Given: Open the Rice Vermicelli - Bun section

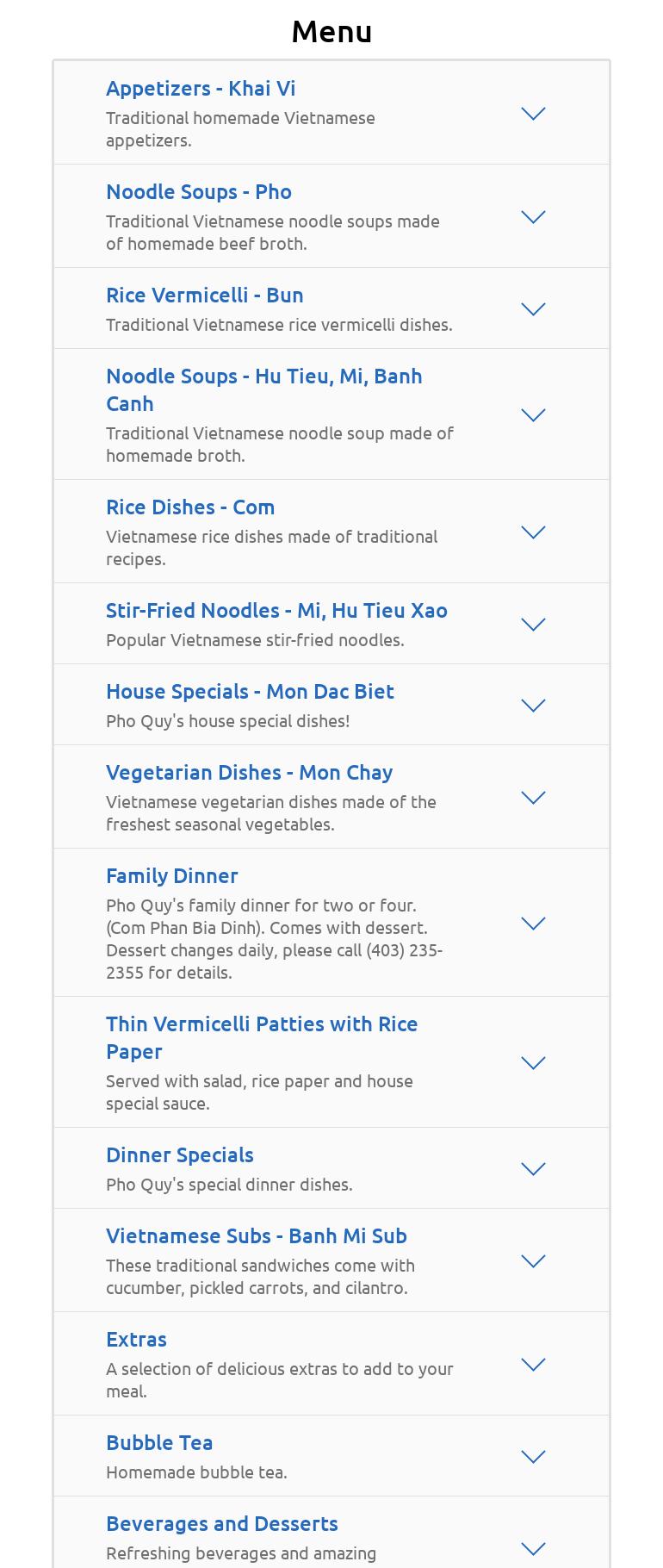Looking at the screenshot, I should click(533, 309).
